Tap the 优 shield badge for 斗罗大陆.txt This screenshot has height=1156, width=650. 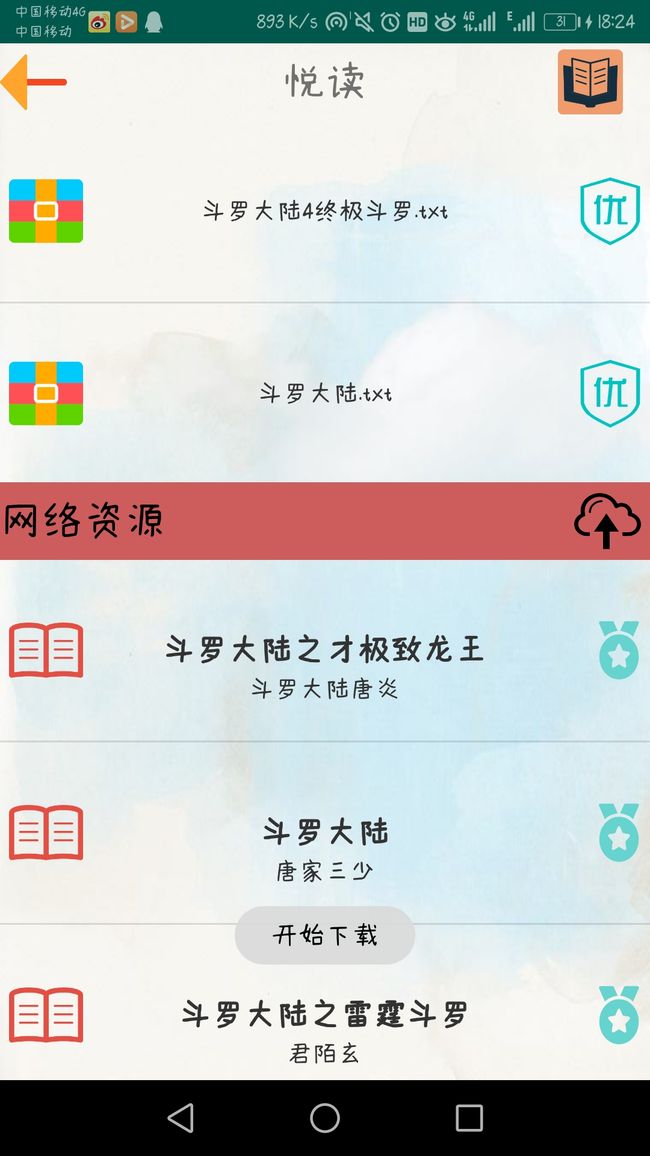click(609, 393)
